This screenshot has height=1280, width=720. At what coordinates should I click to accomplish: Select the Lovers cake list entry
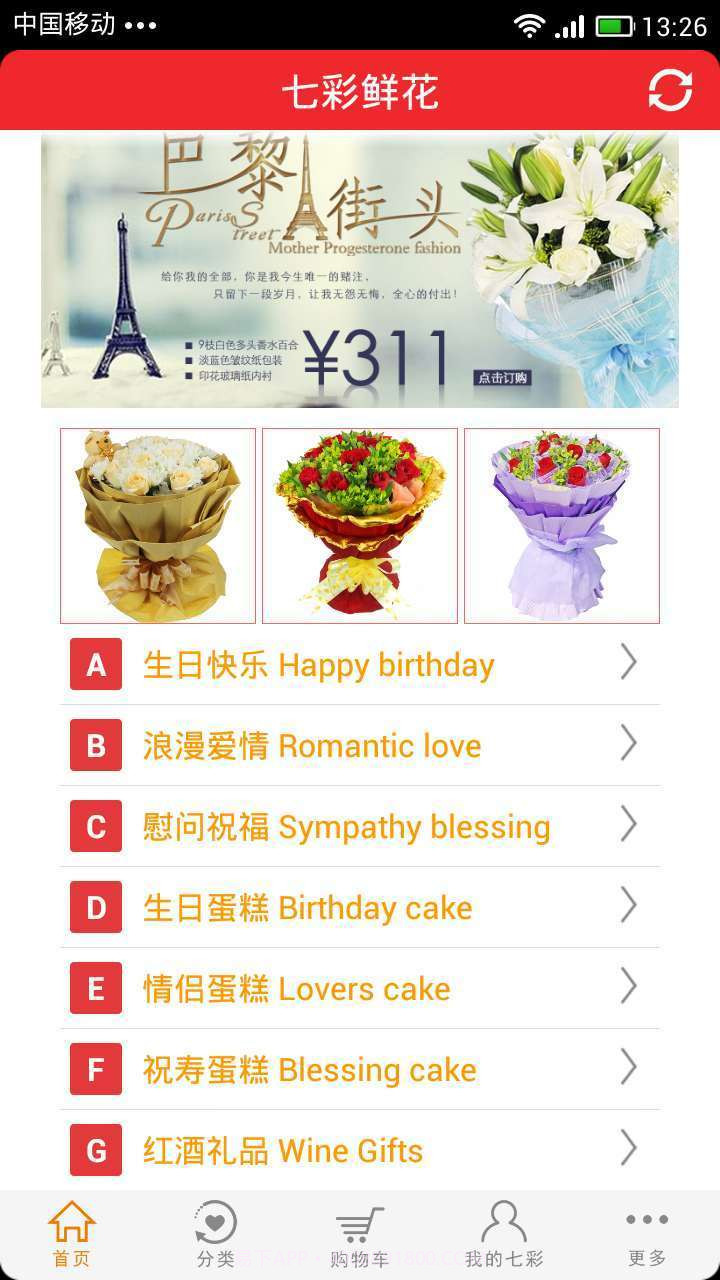pyautogui.click(x=360, y=987)
